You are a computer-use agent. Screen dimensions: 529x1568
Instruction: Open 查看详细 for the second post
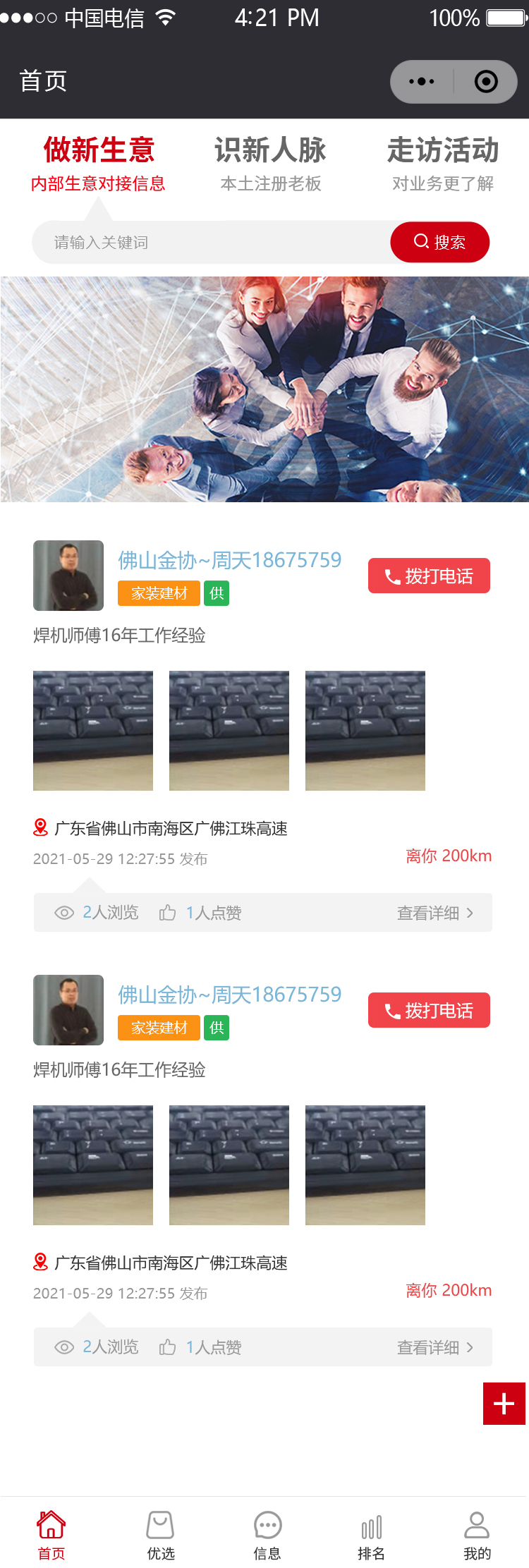pos(434,1347)
